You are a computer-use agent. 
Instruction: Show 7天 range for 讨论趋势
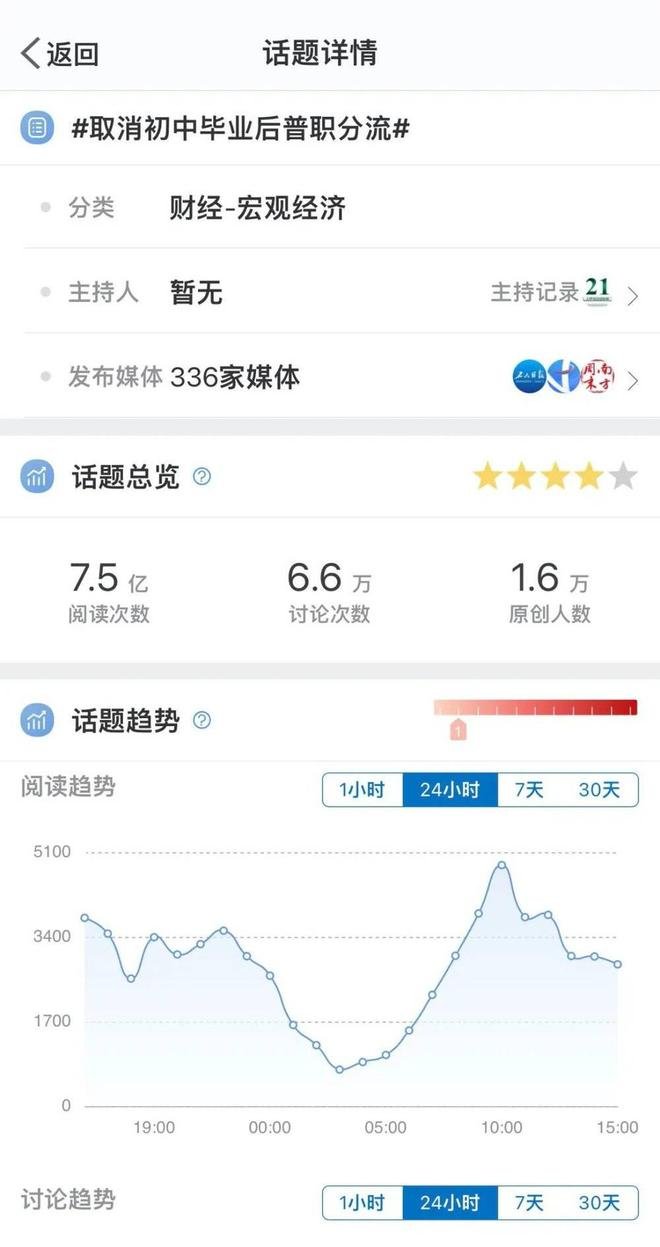point(529,1202)
